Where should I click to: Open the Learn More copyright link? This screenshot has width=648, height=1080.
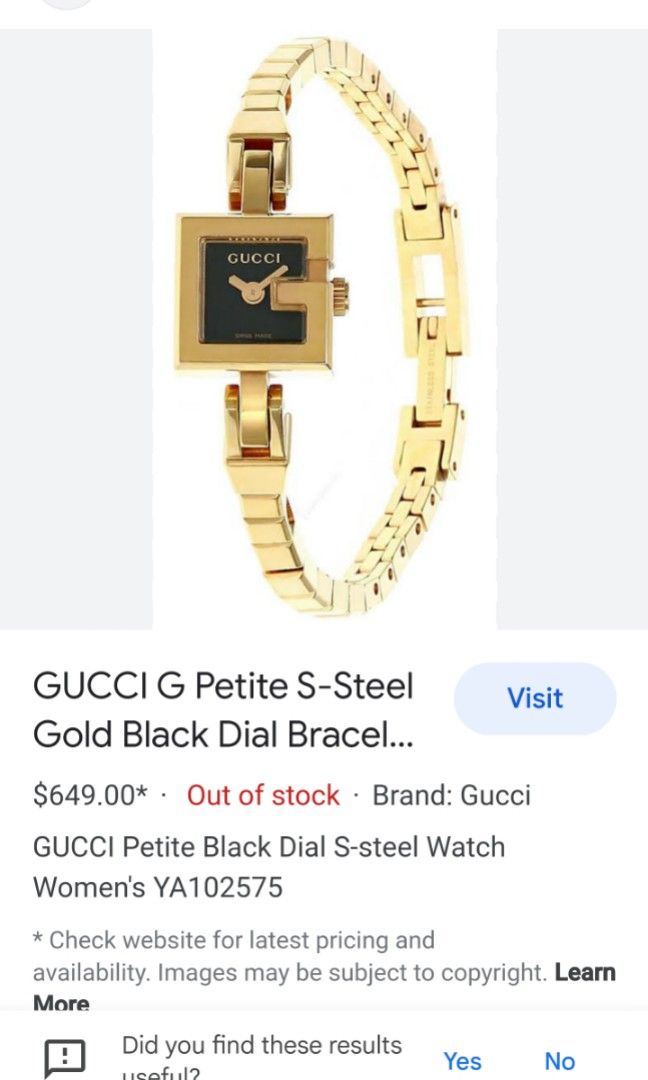pyautogui.click(x=585, y=972)
